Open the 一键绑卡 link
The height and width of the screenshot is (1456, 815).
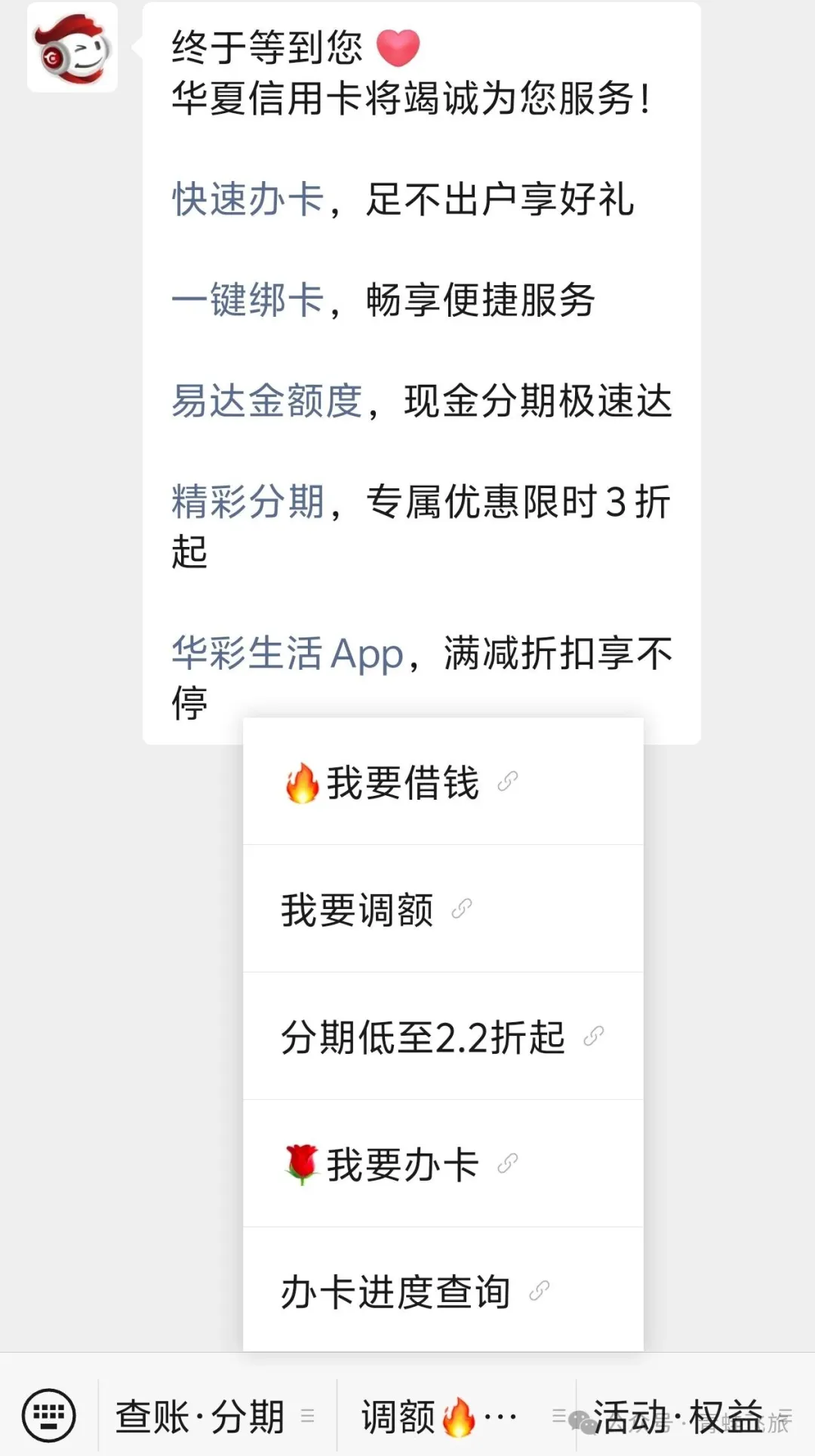click(x=248, y=300)
